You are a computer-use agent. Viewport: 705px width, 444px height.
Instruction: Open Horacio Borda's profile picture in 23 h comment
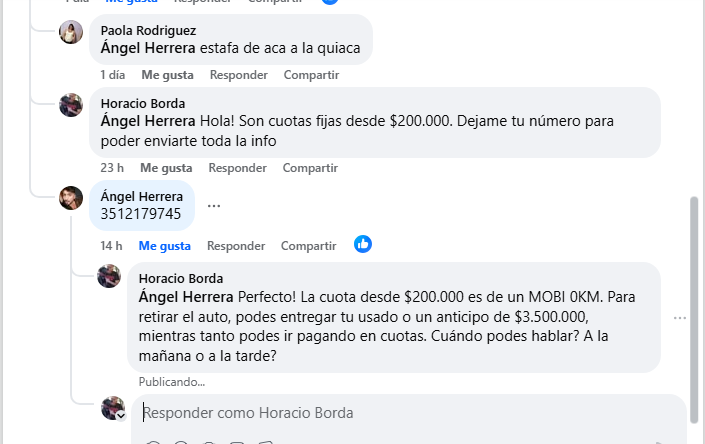click(71, 105)
